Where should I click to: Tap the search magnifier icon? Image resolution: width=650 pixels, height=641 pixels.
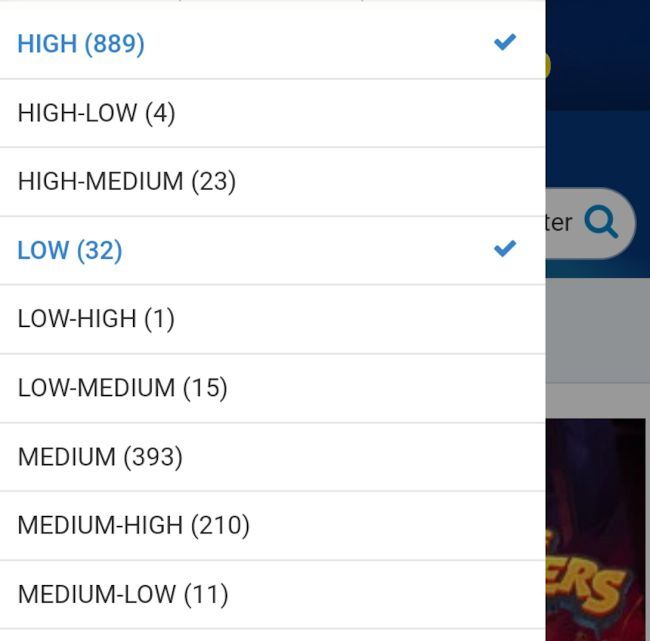[x=601, y=221]
